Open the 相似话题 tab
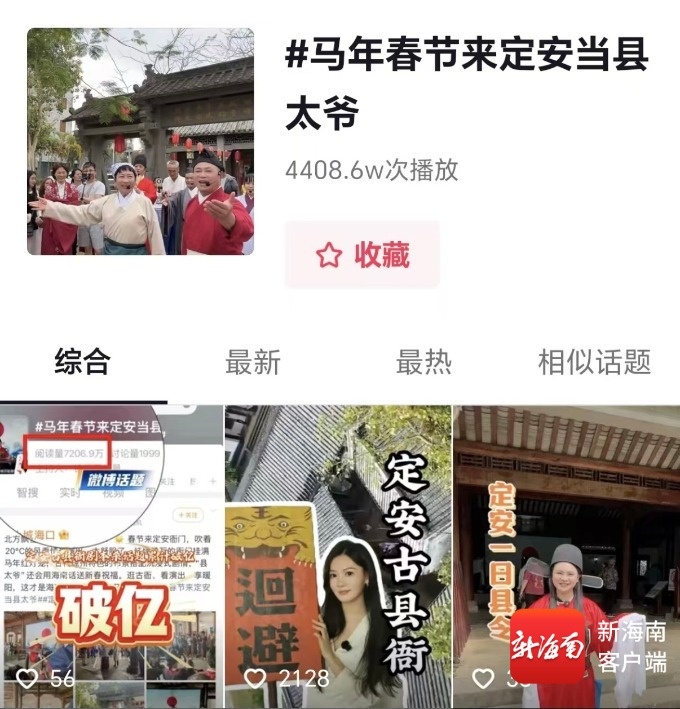Screen dimensions: 680x709 click(594, 362)
